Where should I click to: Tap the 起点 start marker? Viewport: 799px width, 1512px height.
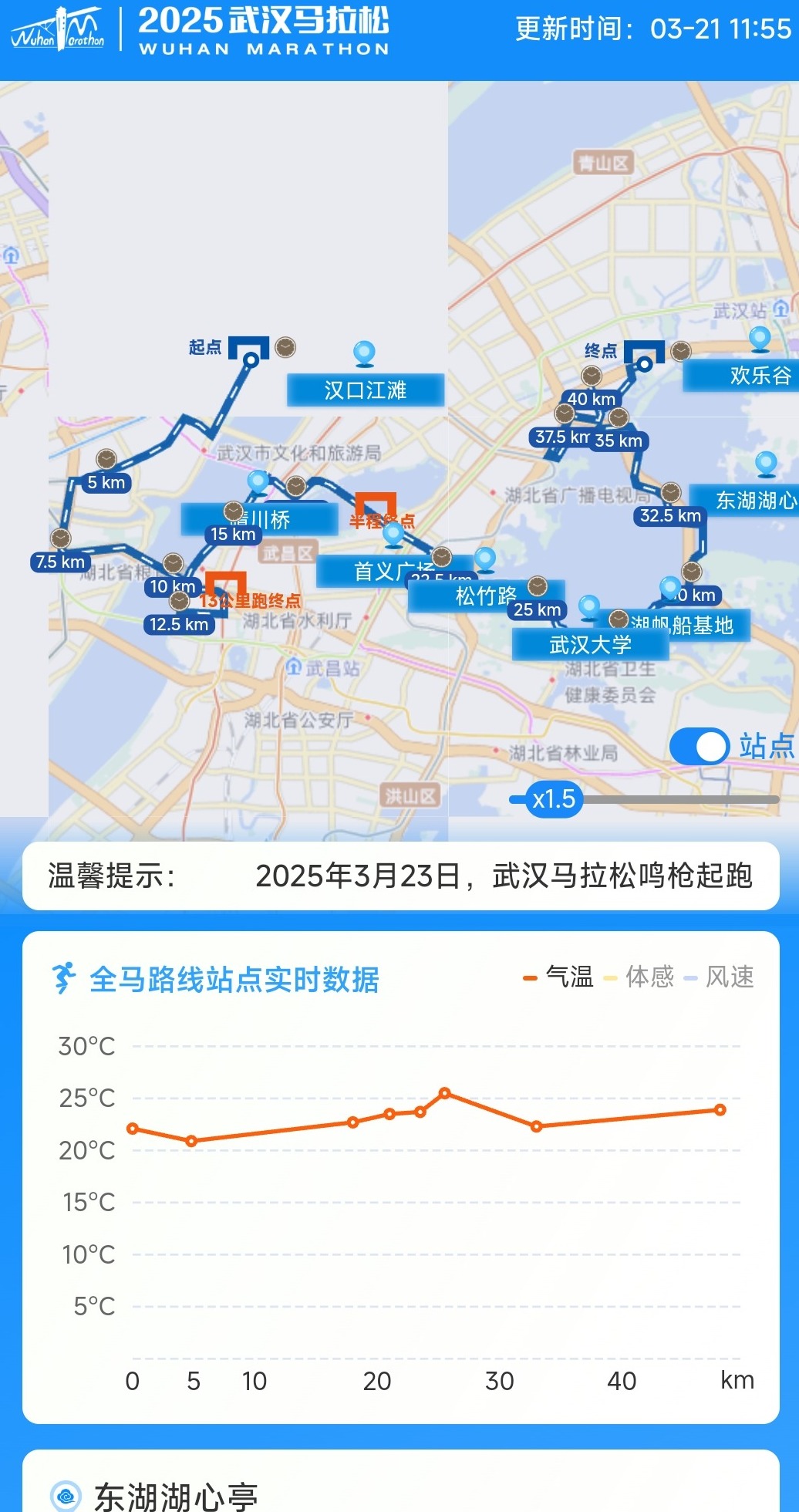[250, 350]
